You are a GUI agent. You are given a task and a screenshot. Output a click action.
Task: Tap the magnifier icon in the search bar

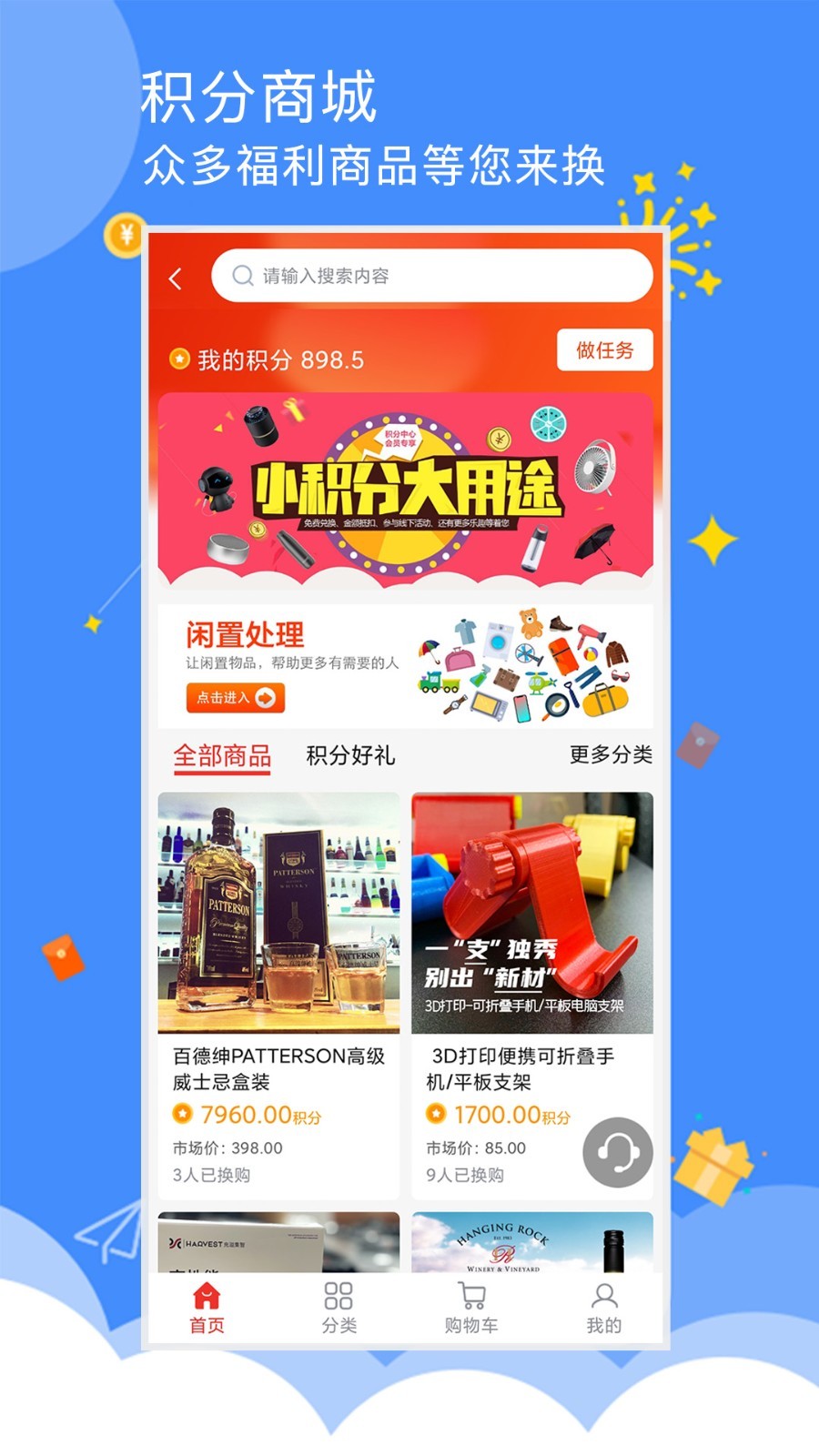point(242,278)
